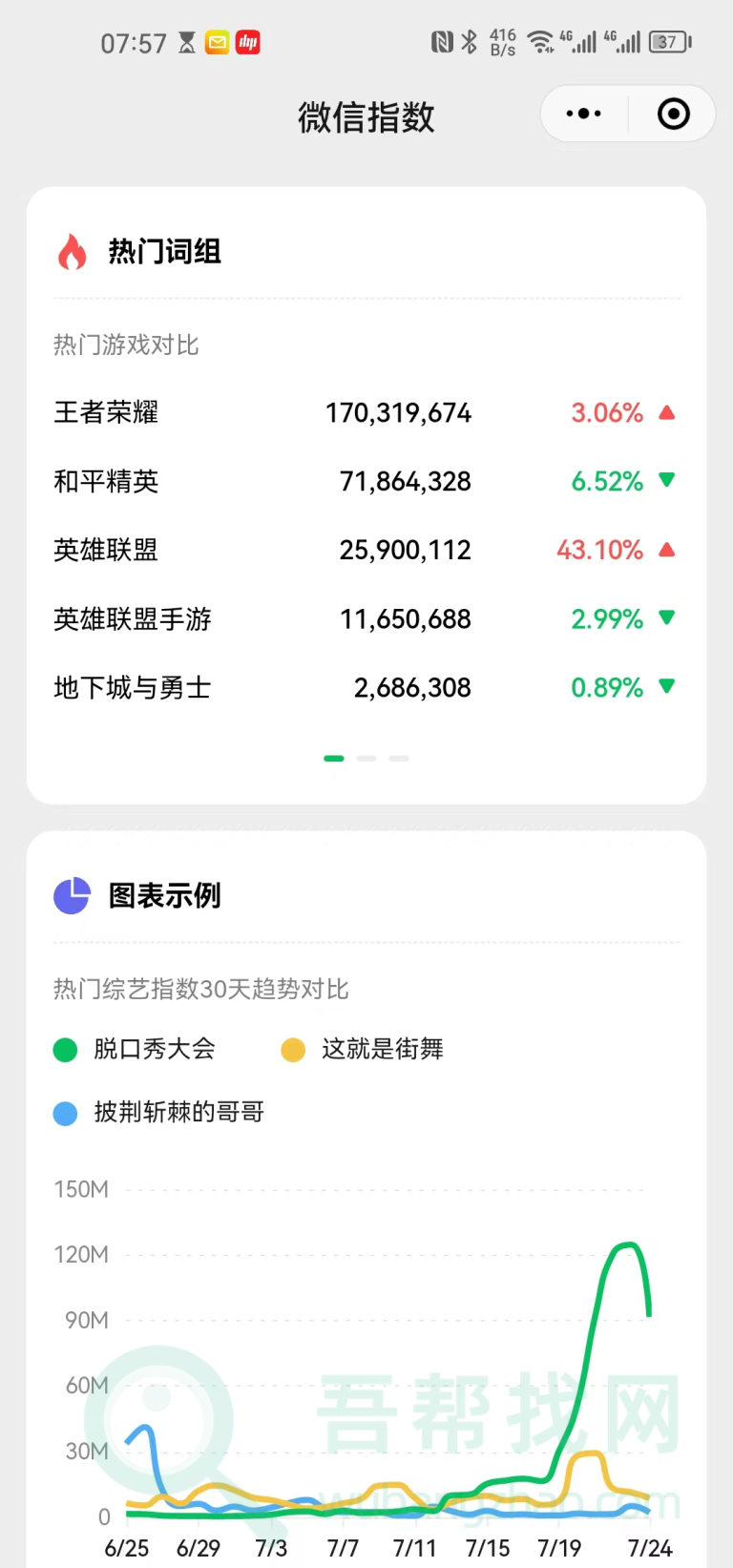Tap the second page indicator dot under 热门词组
This screenshot has width=733, height=1568.
(366, 758)
